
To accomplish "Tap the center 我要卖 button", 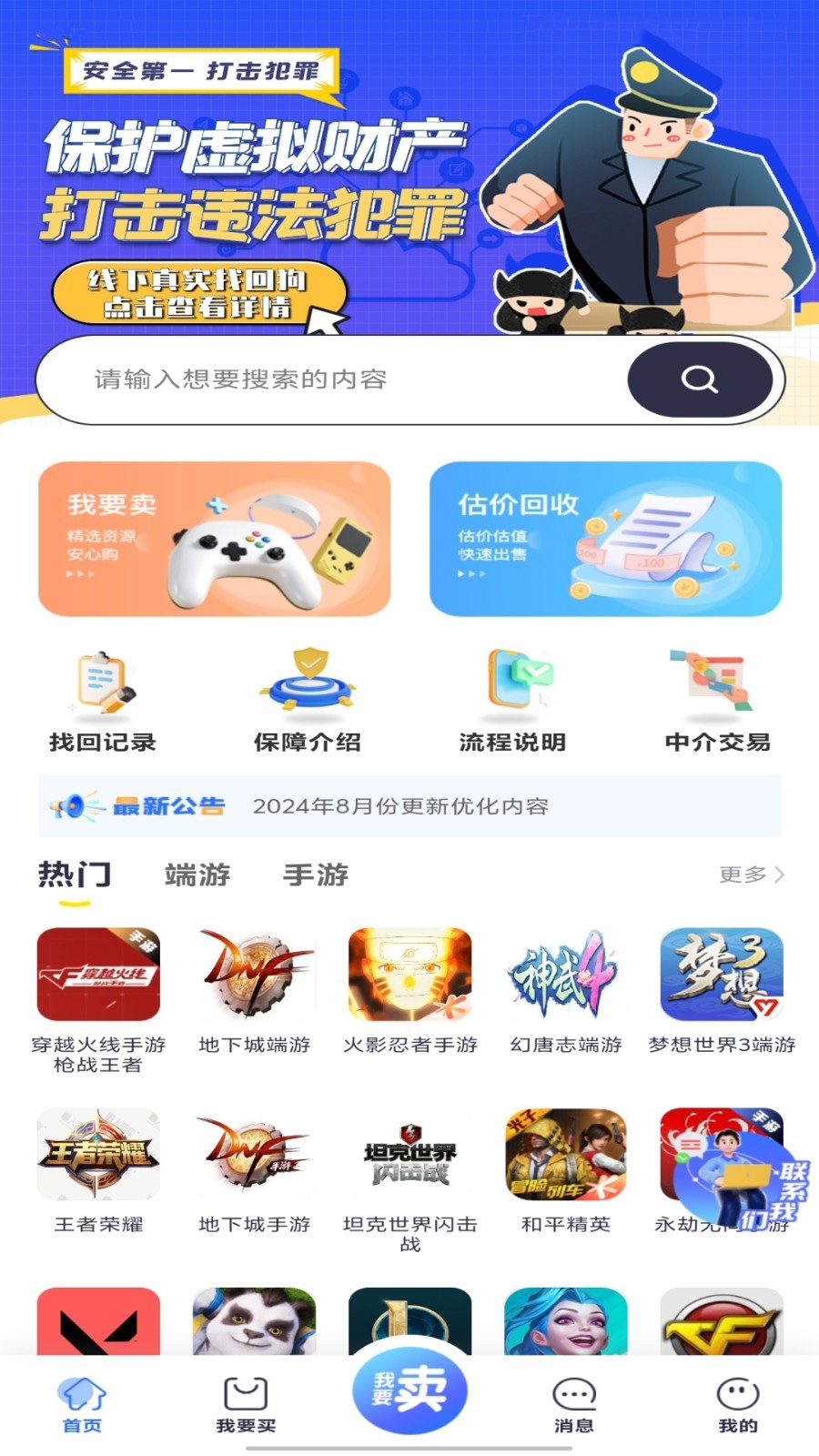I will tap(409, 1390).
